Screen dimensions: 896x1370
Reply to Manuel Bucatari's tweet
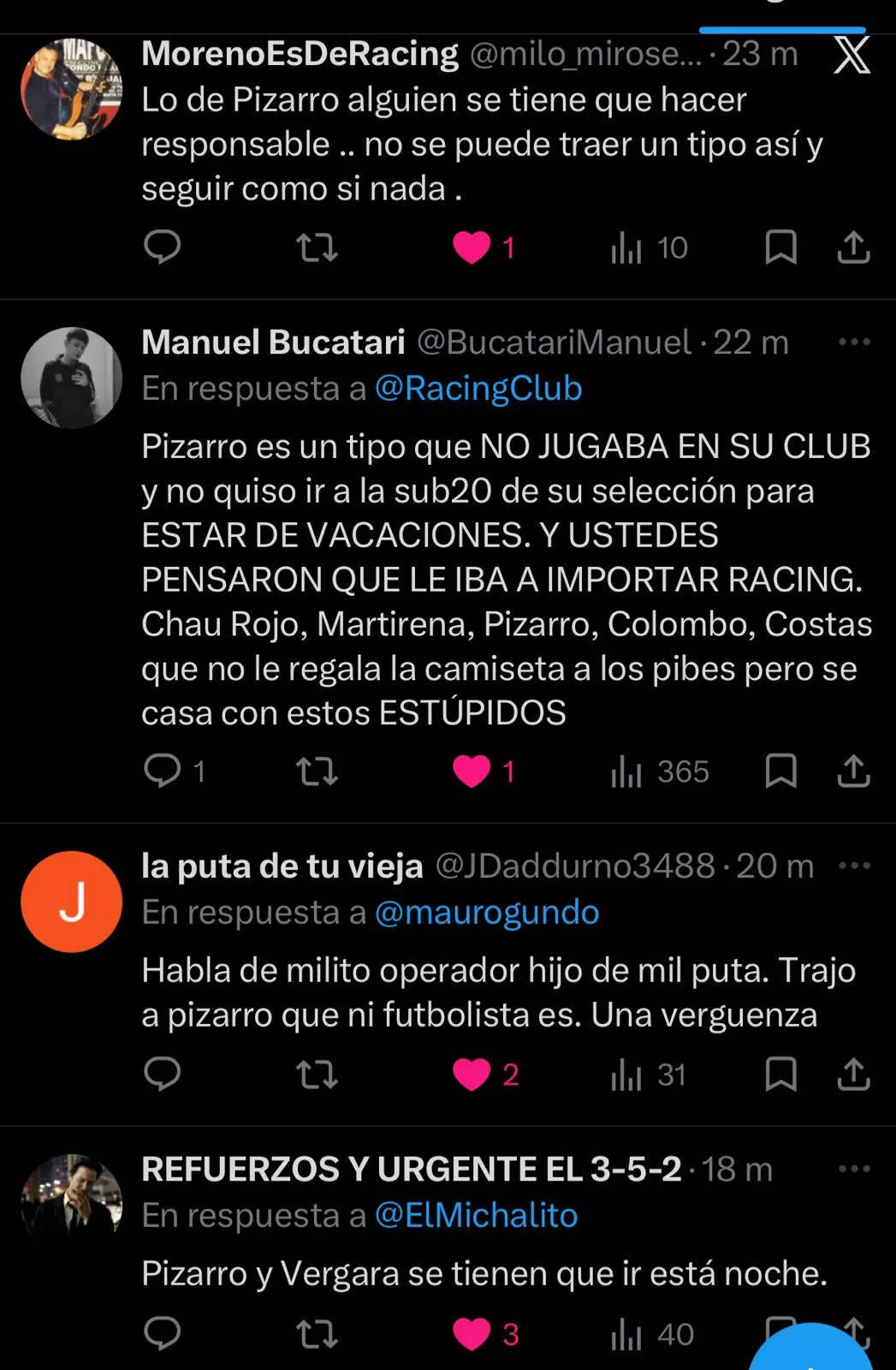coord(162,771)
